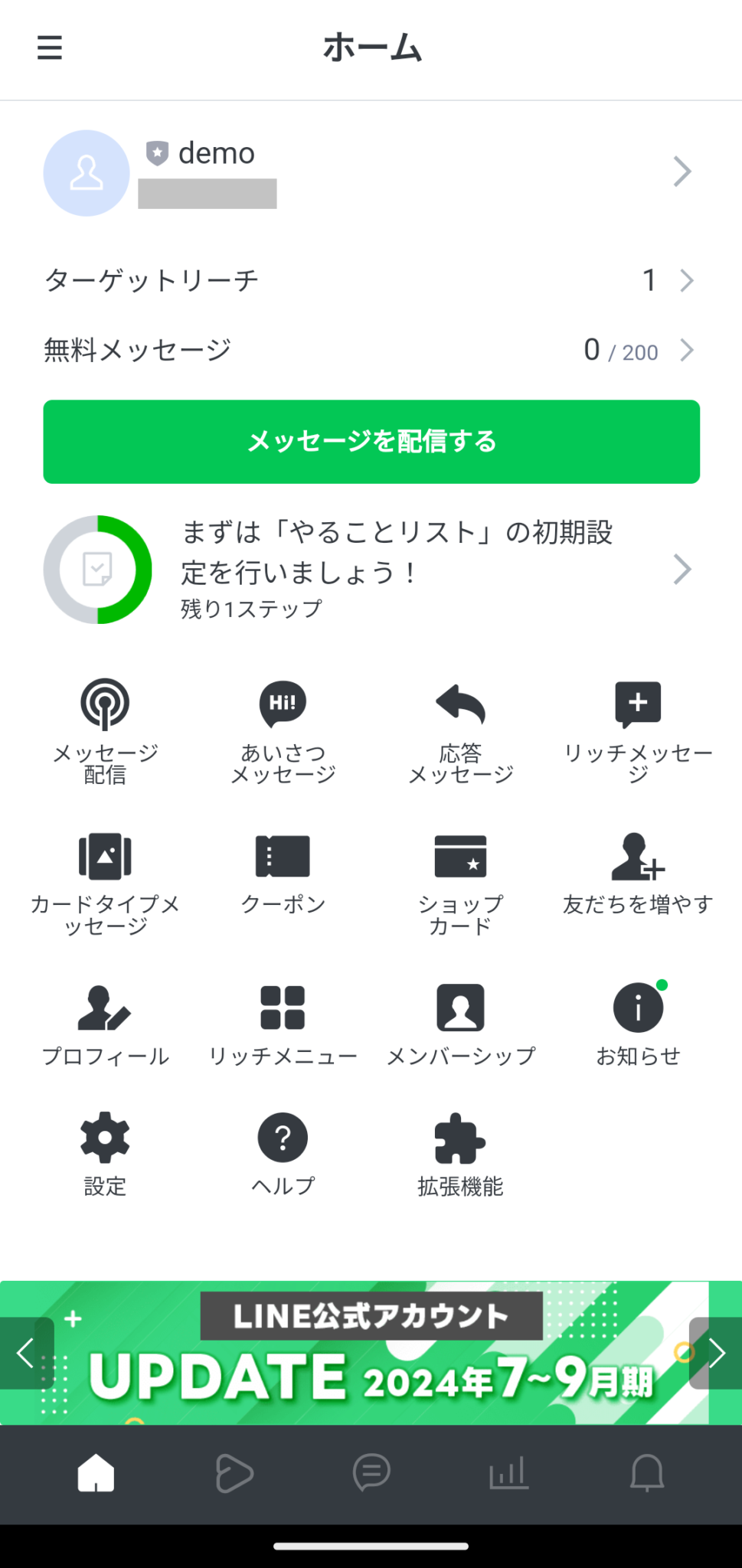Expand 無料メッセージ usage details via chevron
742x1568 pixels.
[x=687, y=351]
